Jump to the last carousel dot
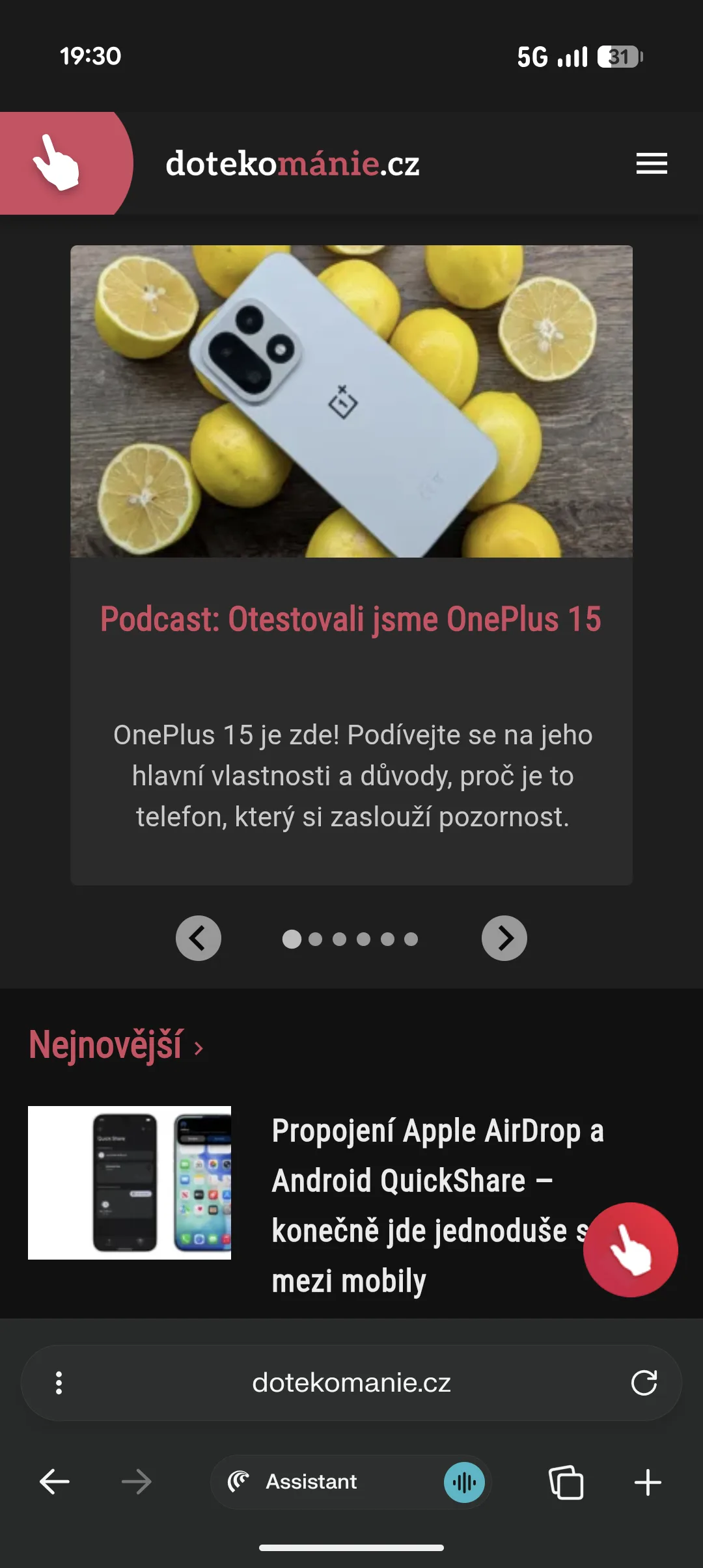 point(411,939)
